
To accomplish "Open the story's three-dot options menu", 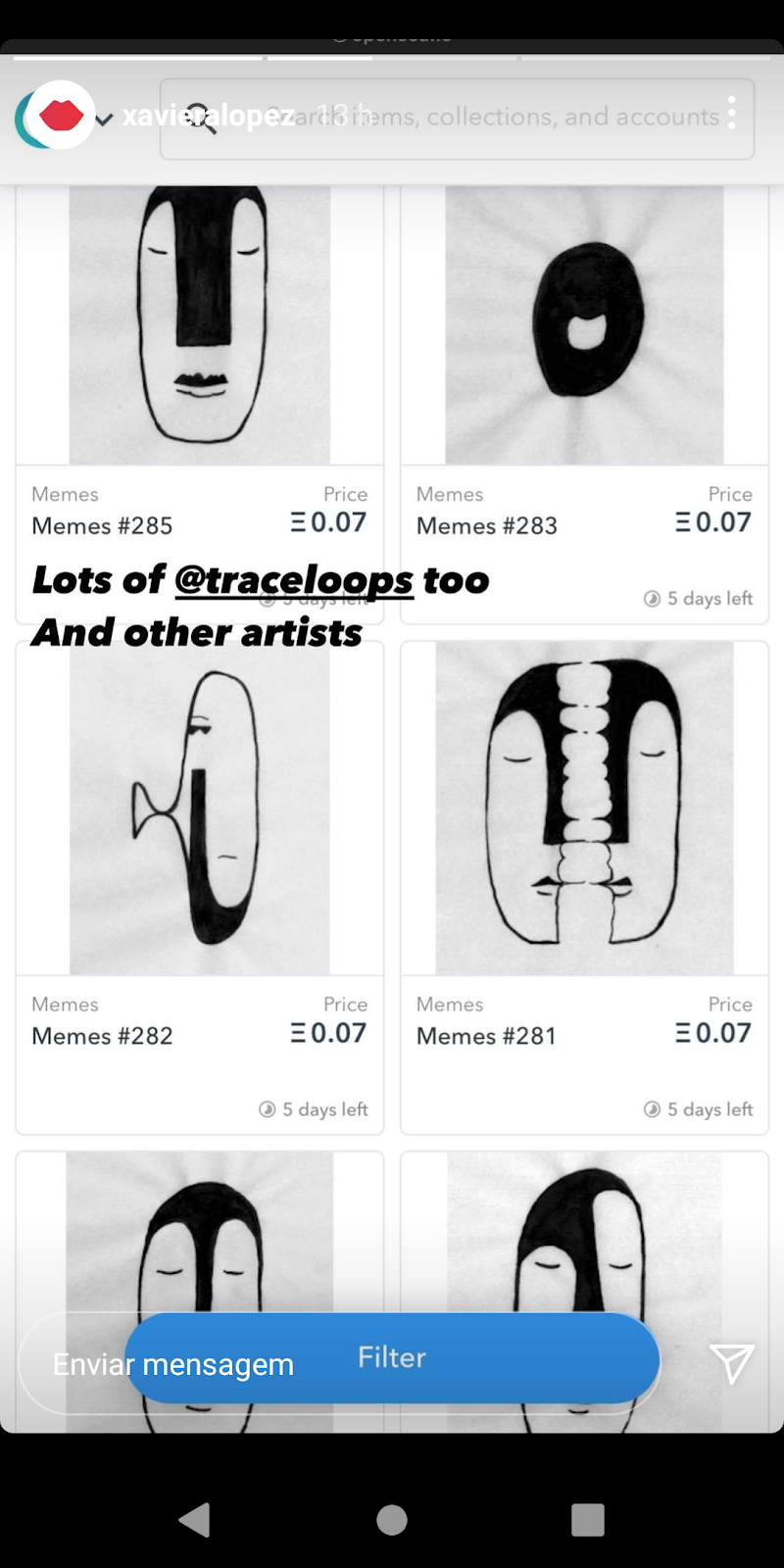I will pos(731,114).
